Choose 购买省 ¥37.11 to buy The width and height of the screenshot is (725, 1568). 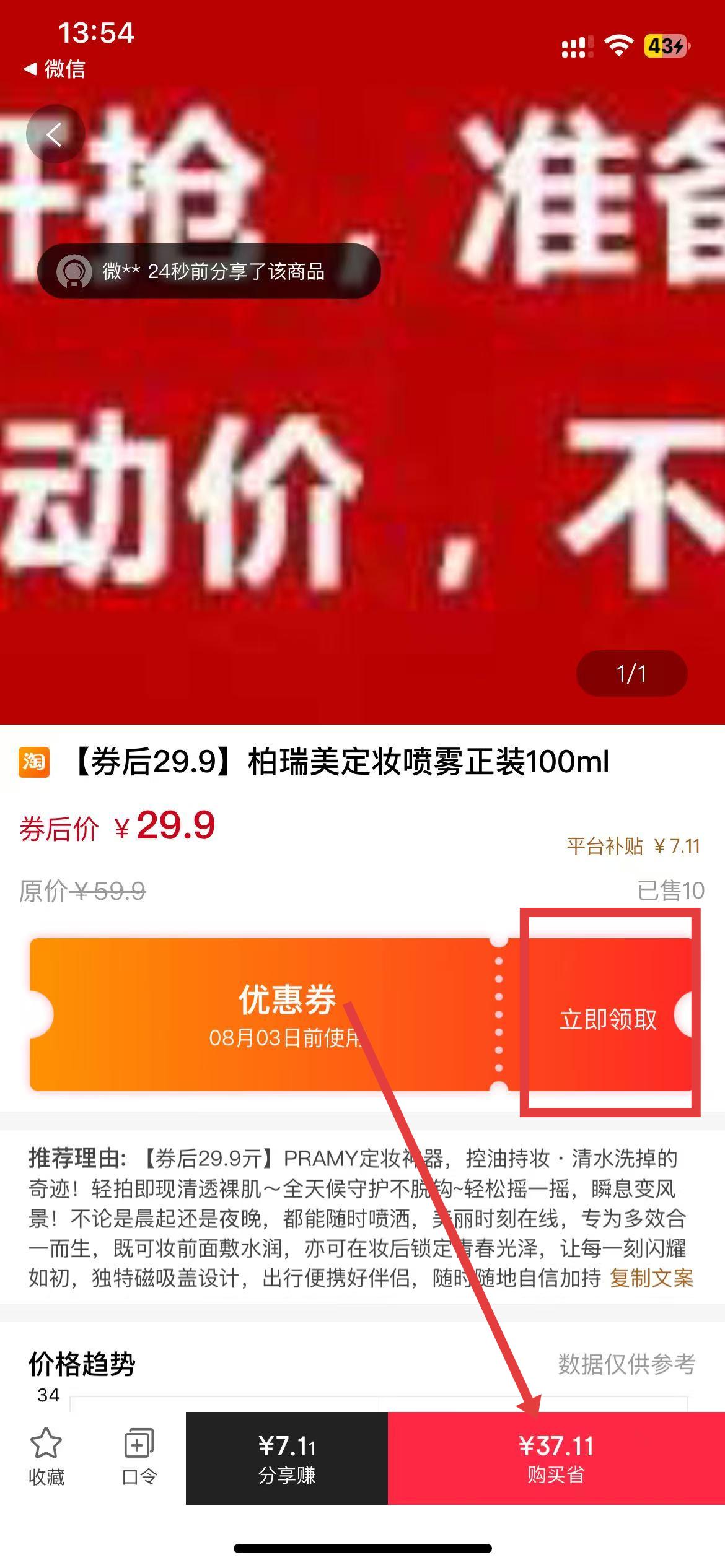[x=556, y=1458]
